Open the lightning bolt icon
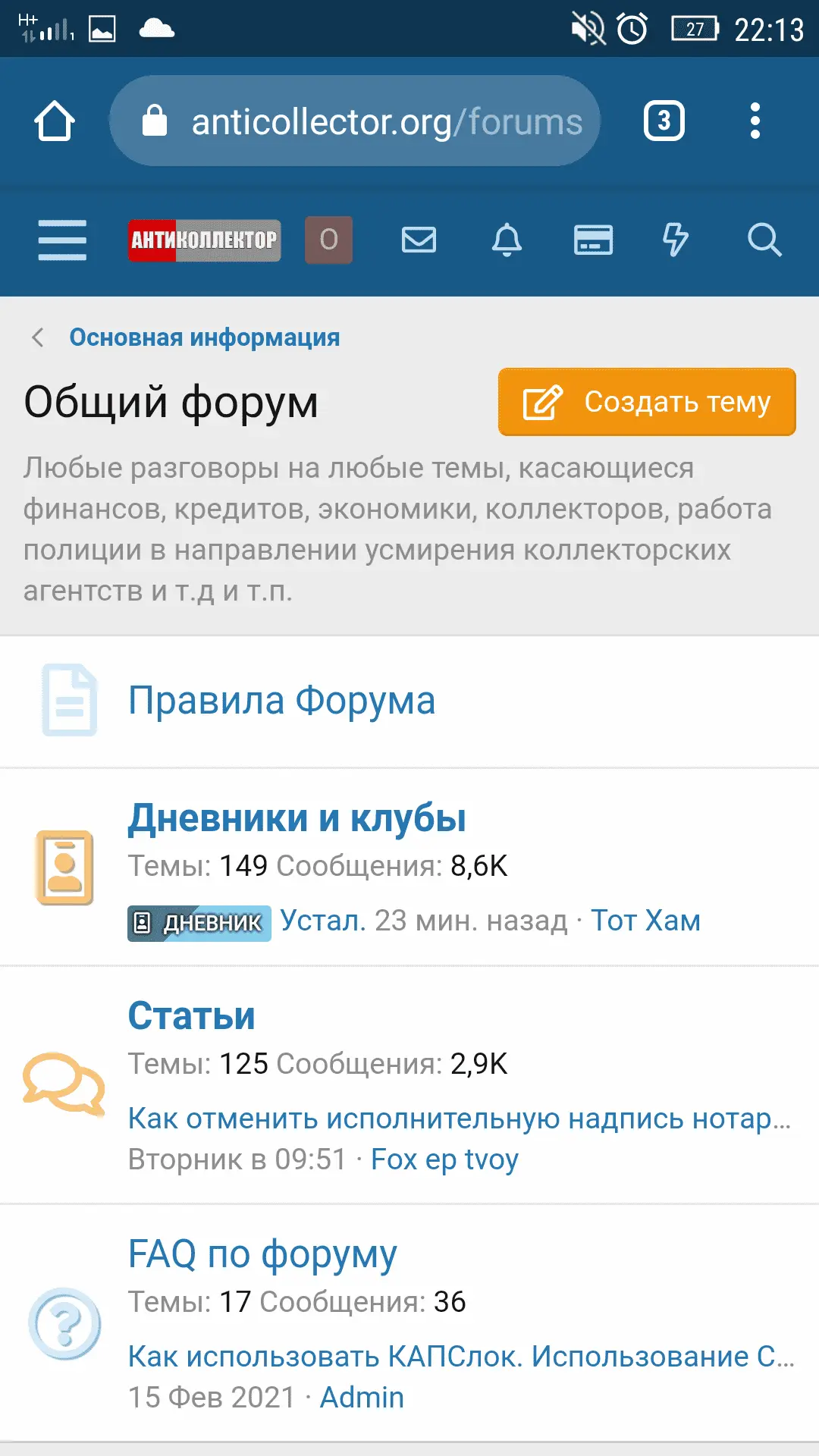The image size is (819, 1456). [675, 240]
